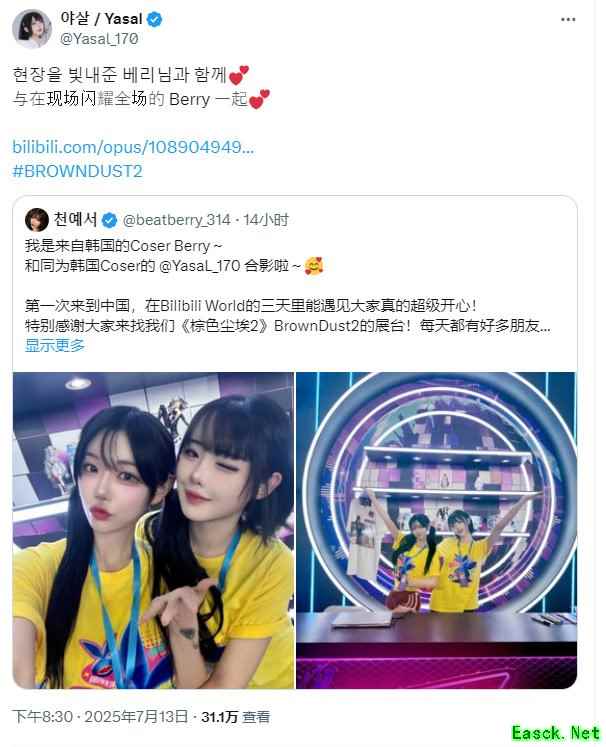Tap 显示更多 to expand quoted text
The width and height of the screenshot is (606, 747).
[x=55, y=345]
